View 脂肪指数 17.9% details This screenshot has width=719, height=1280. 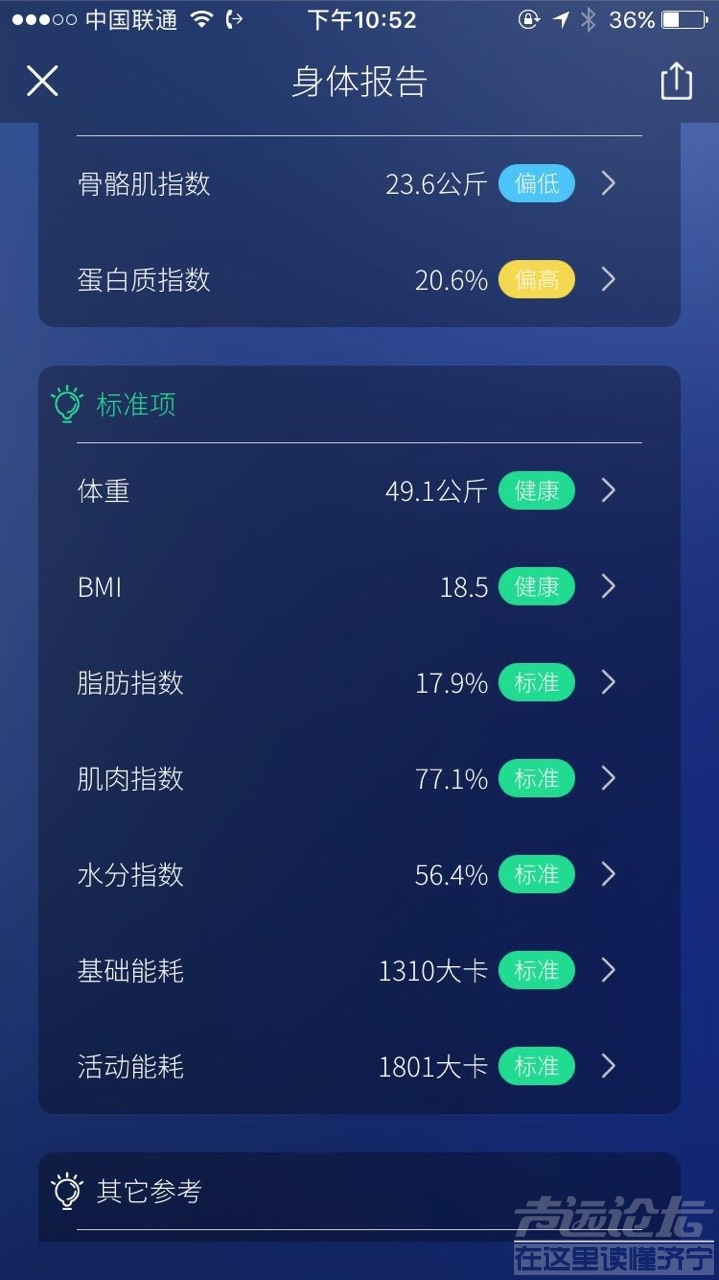[x=358, y=683]
